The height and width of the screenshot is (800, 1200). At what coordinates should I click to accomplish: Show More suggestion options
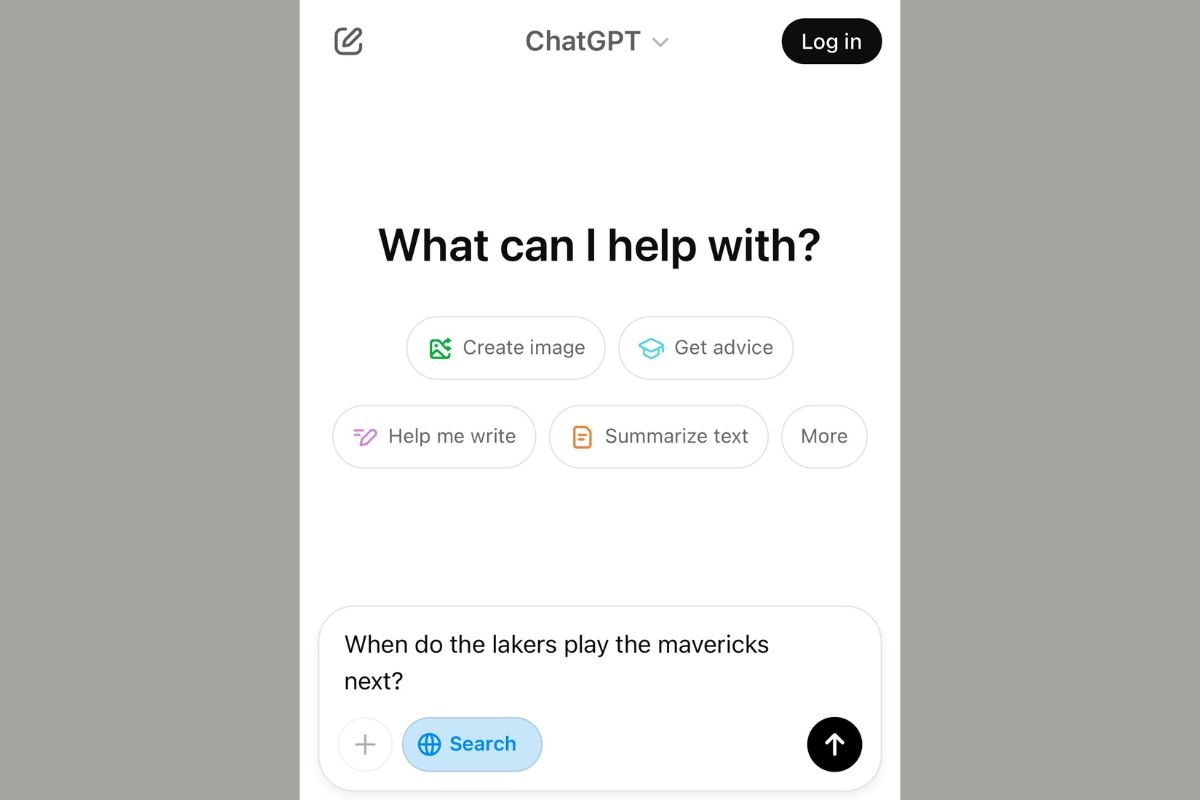[x=824, y=436]
